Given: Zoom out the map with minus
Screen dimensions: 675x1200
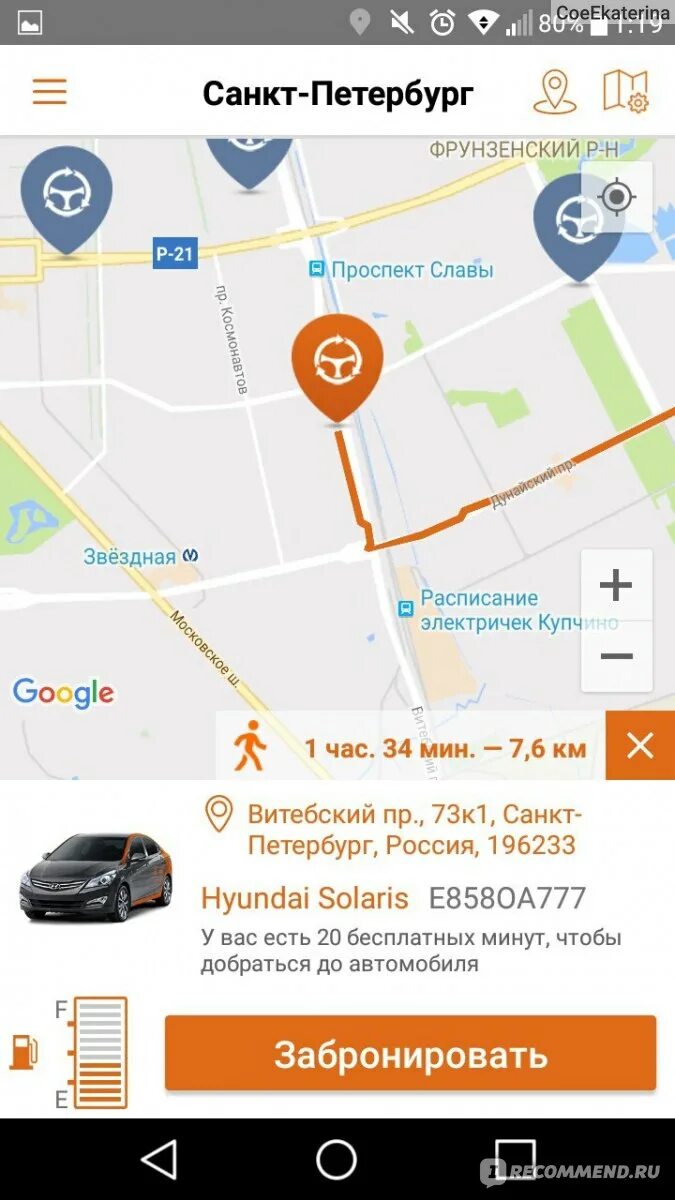Looking at the screenshot, I should tap(616, 656).
